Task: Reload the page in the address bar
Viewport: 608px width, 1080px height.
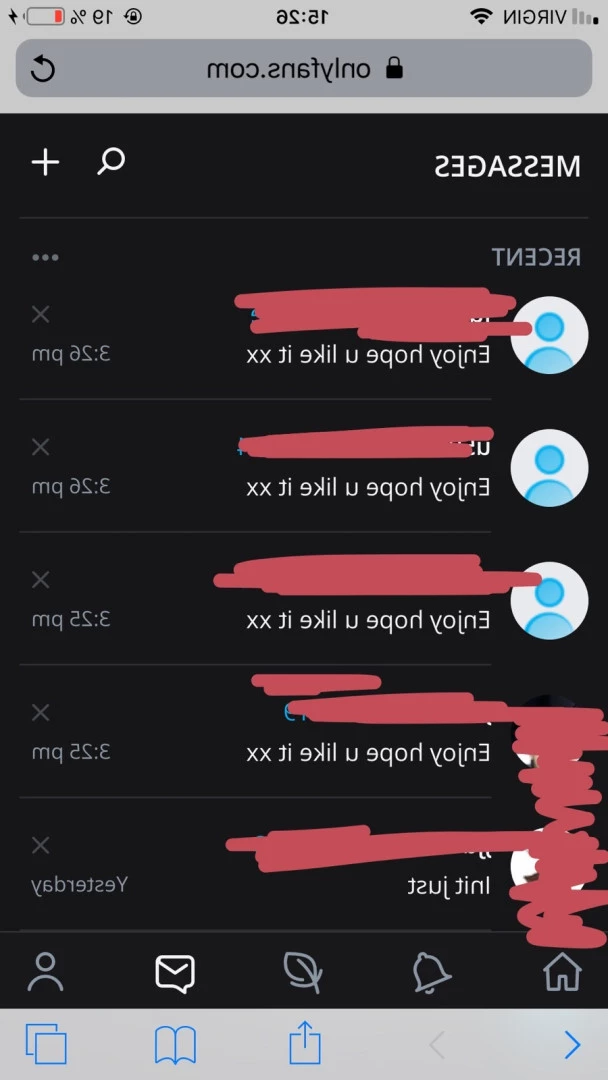Action: click(x=43, y=69)
